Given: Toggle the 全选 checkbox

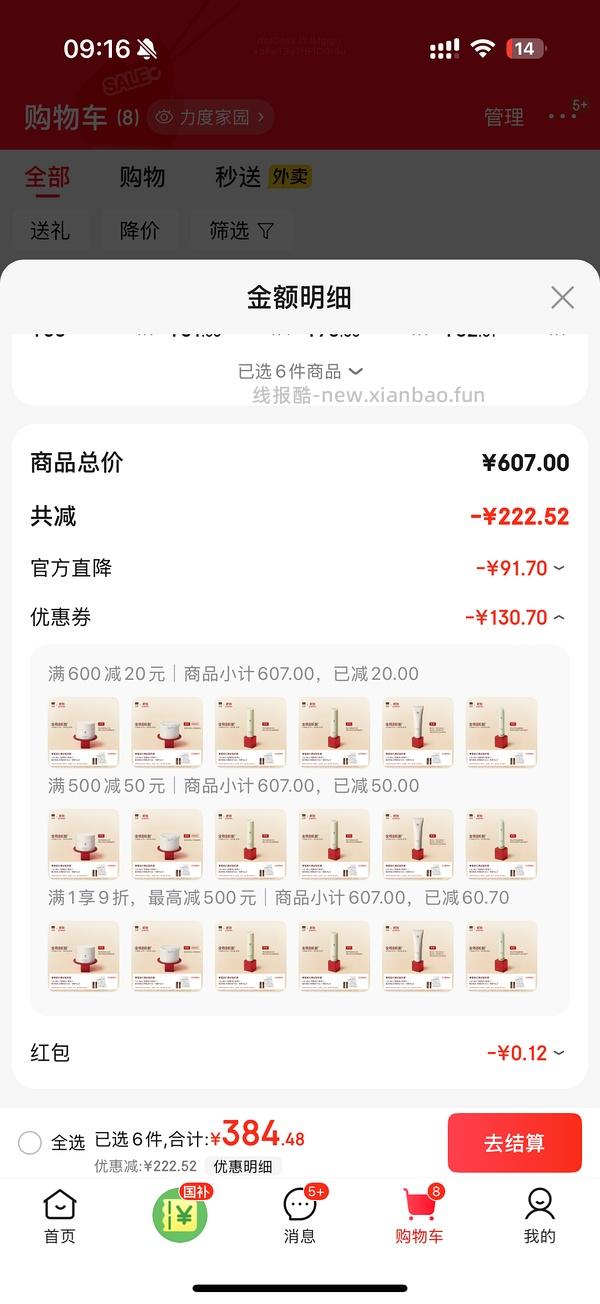Looking at the screenshot, I should [x=30, y=1142].
